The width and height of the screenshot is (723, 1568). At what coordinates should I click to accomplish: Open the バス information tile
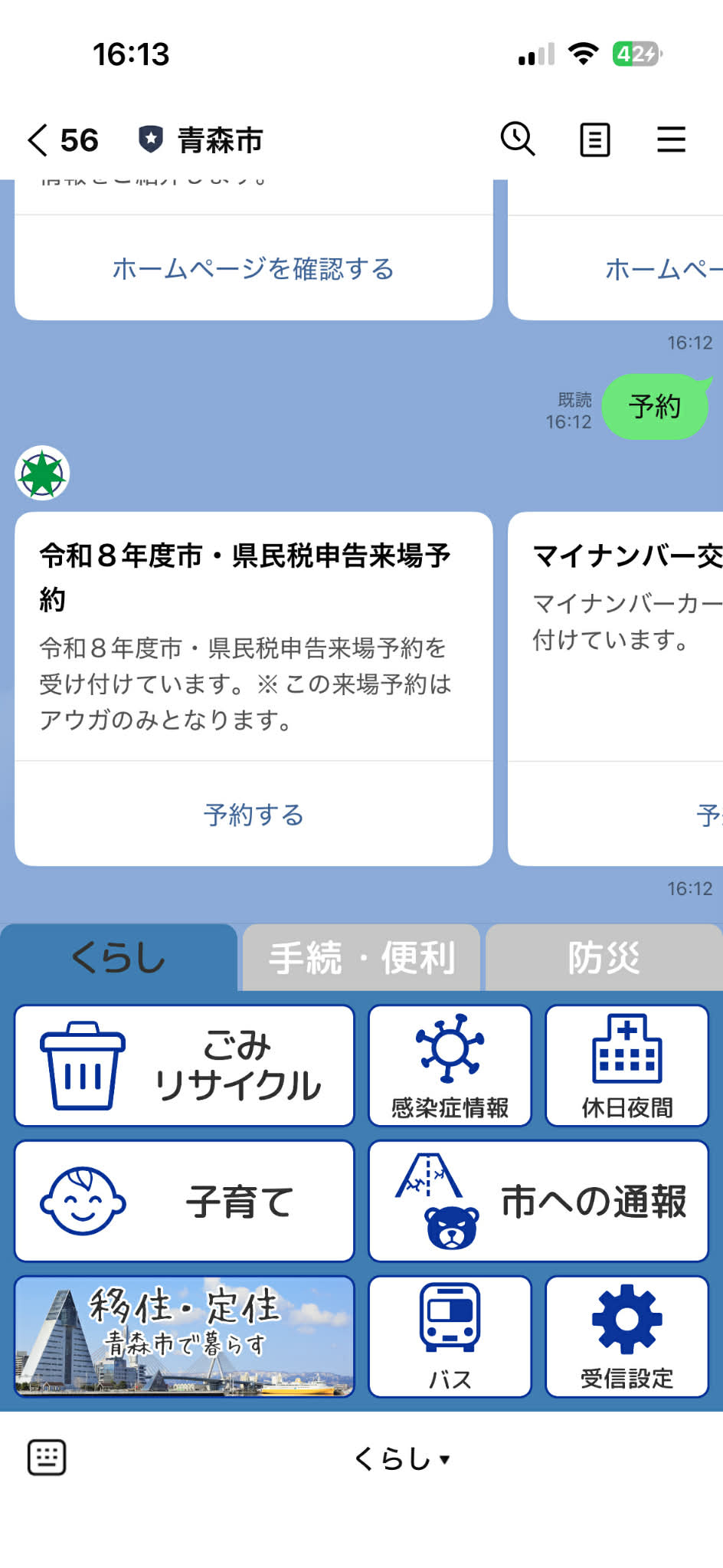[450, 1336]
